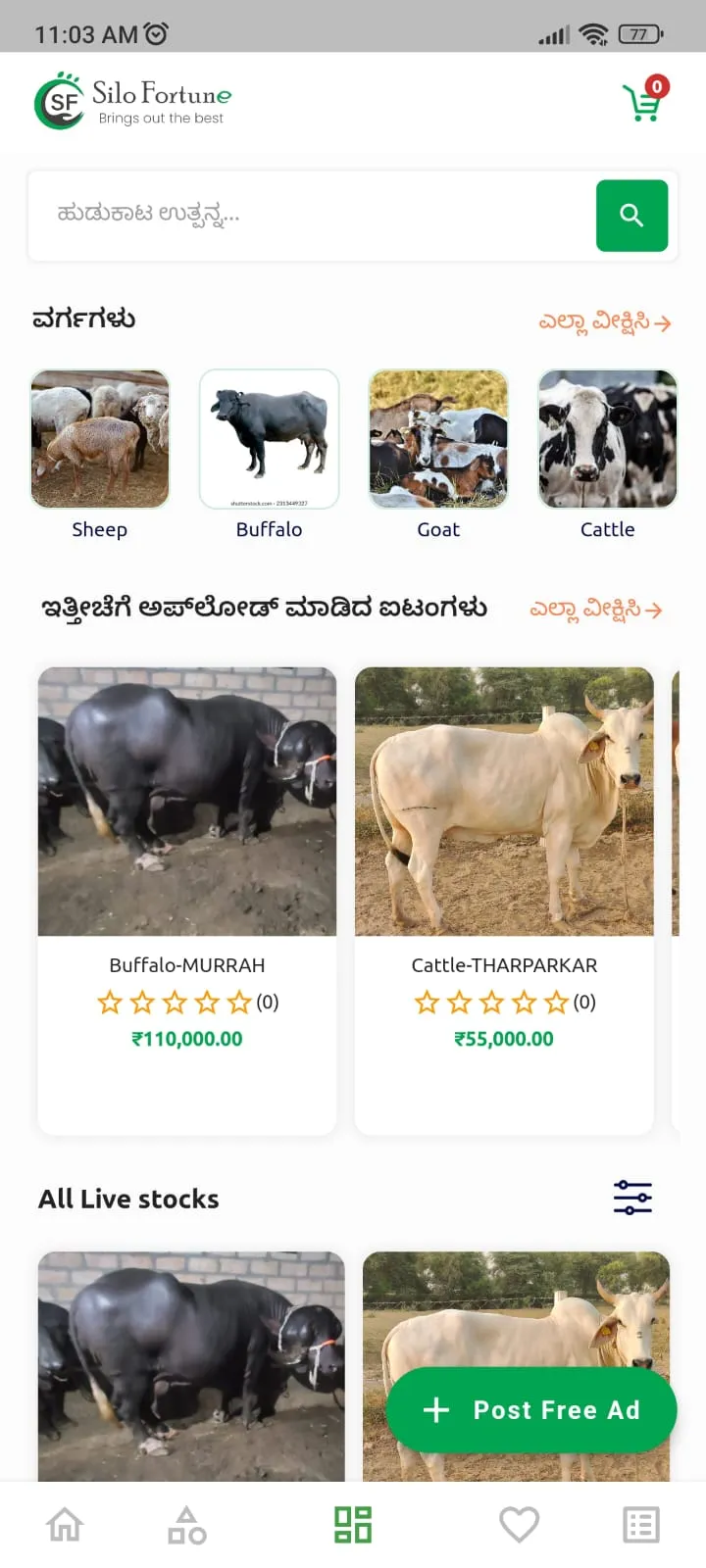Open the Buffalo-MURRAH listing card
The image size is (706, 1568).
pos(187,900)
